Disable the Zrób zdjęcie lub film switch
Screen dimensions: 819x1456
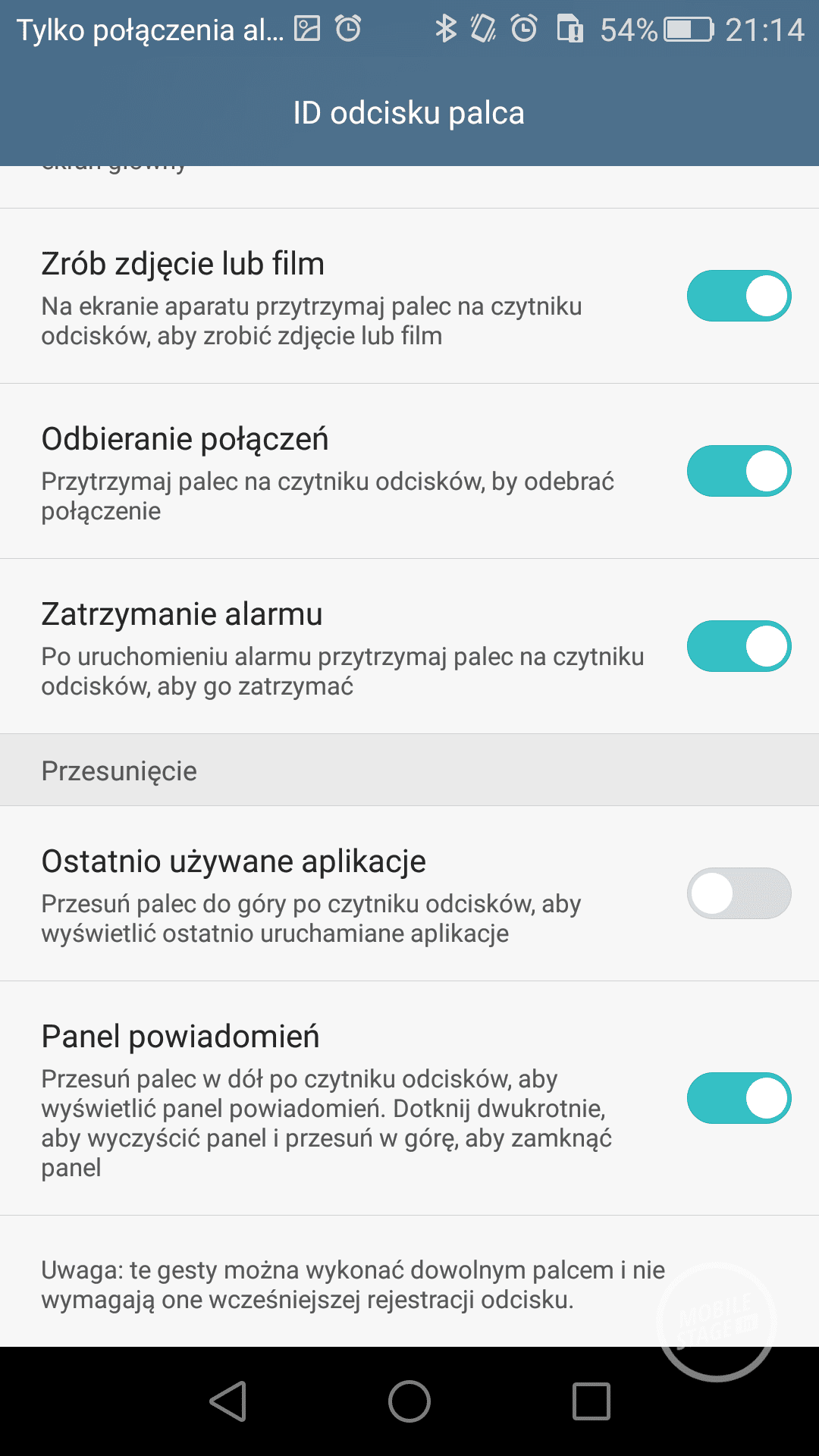coord(739,296)
